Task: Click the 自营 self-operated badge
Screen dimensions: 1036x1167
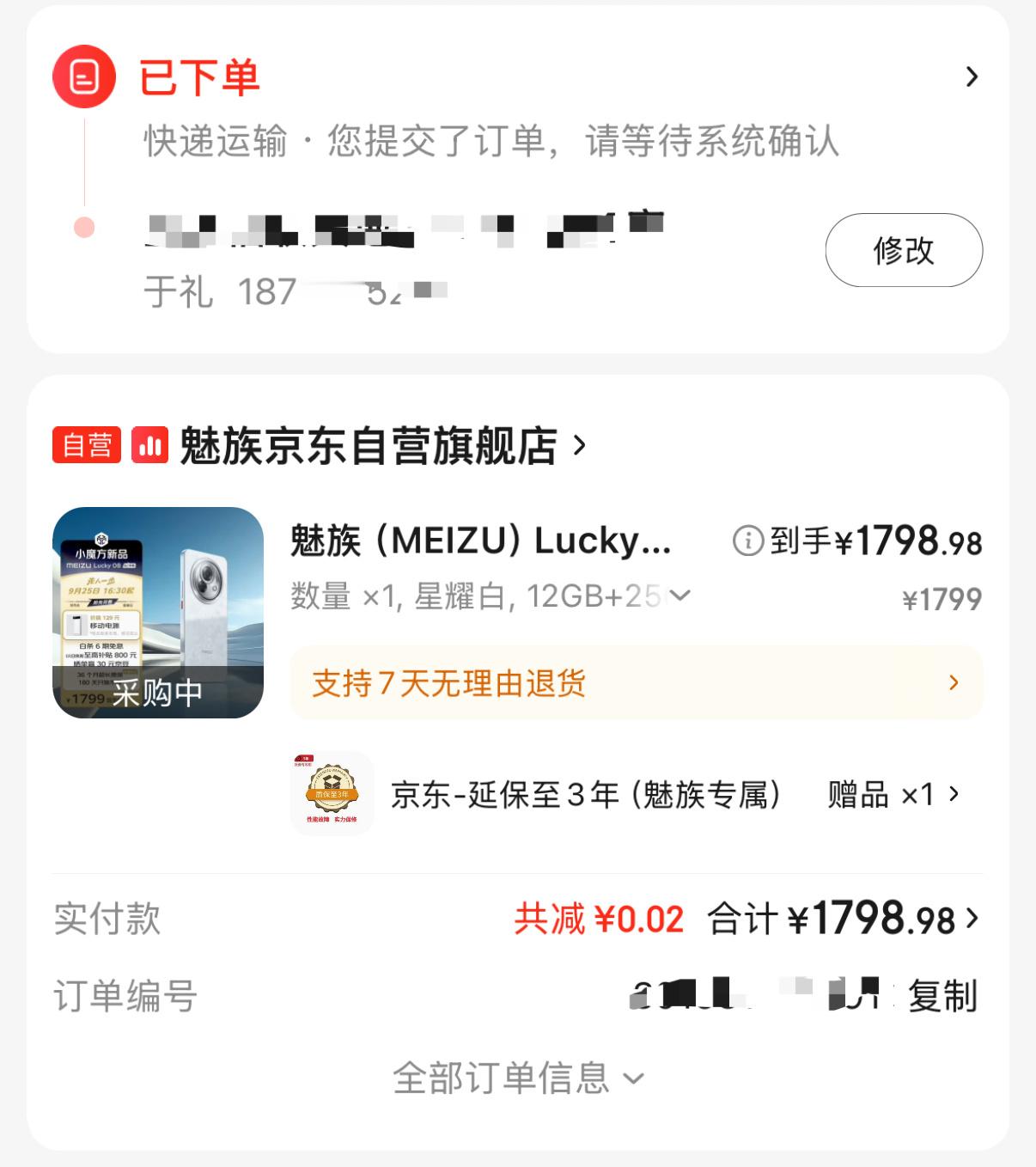Action: click(x=87, y=445)
